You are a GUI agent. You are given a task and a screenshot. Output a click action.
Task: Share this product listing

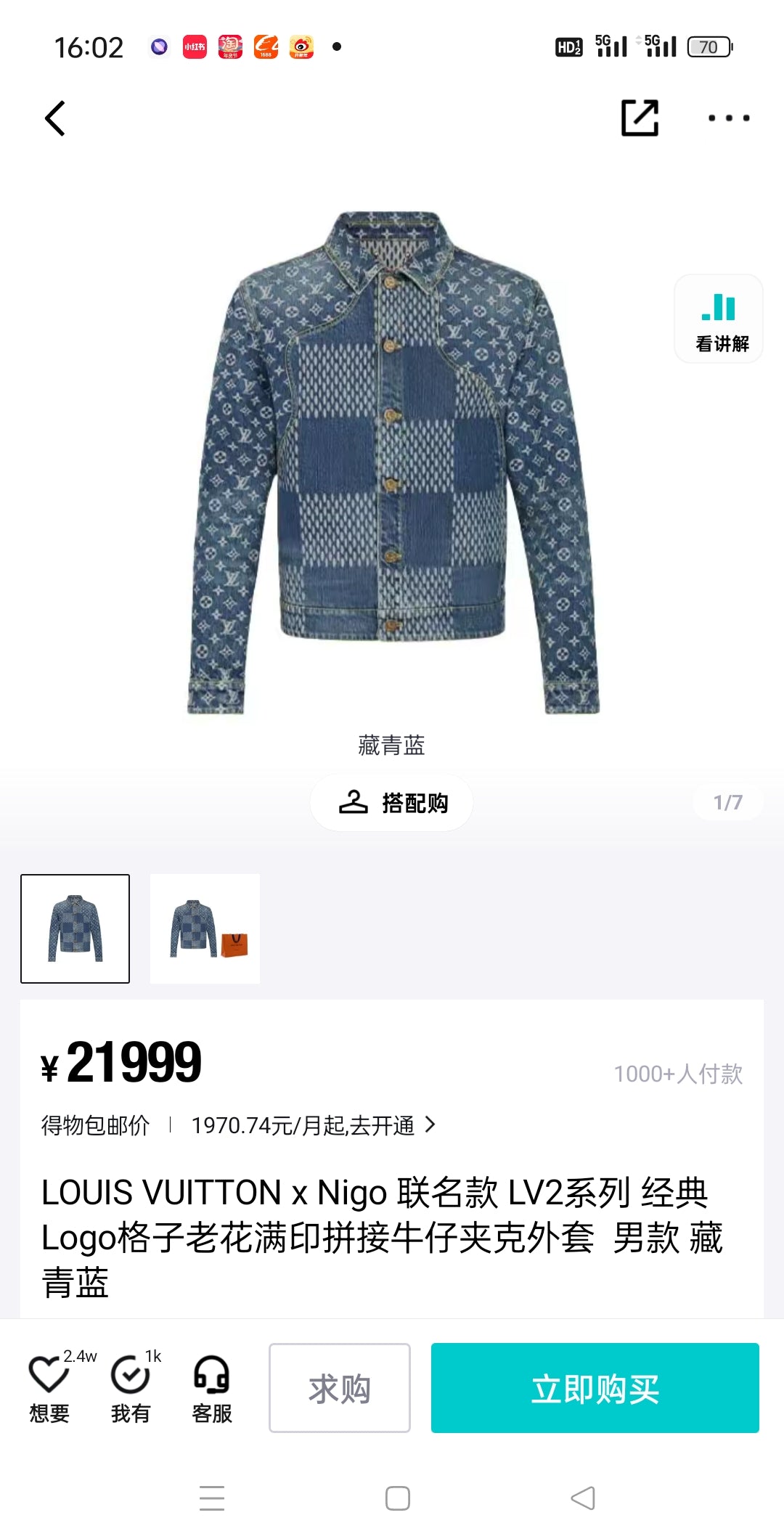[x=640, y=118]
